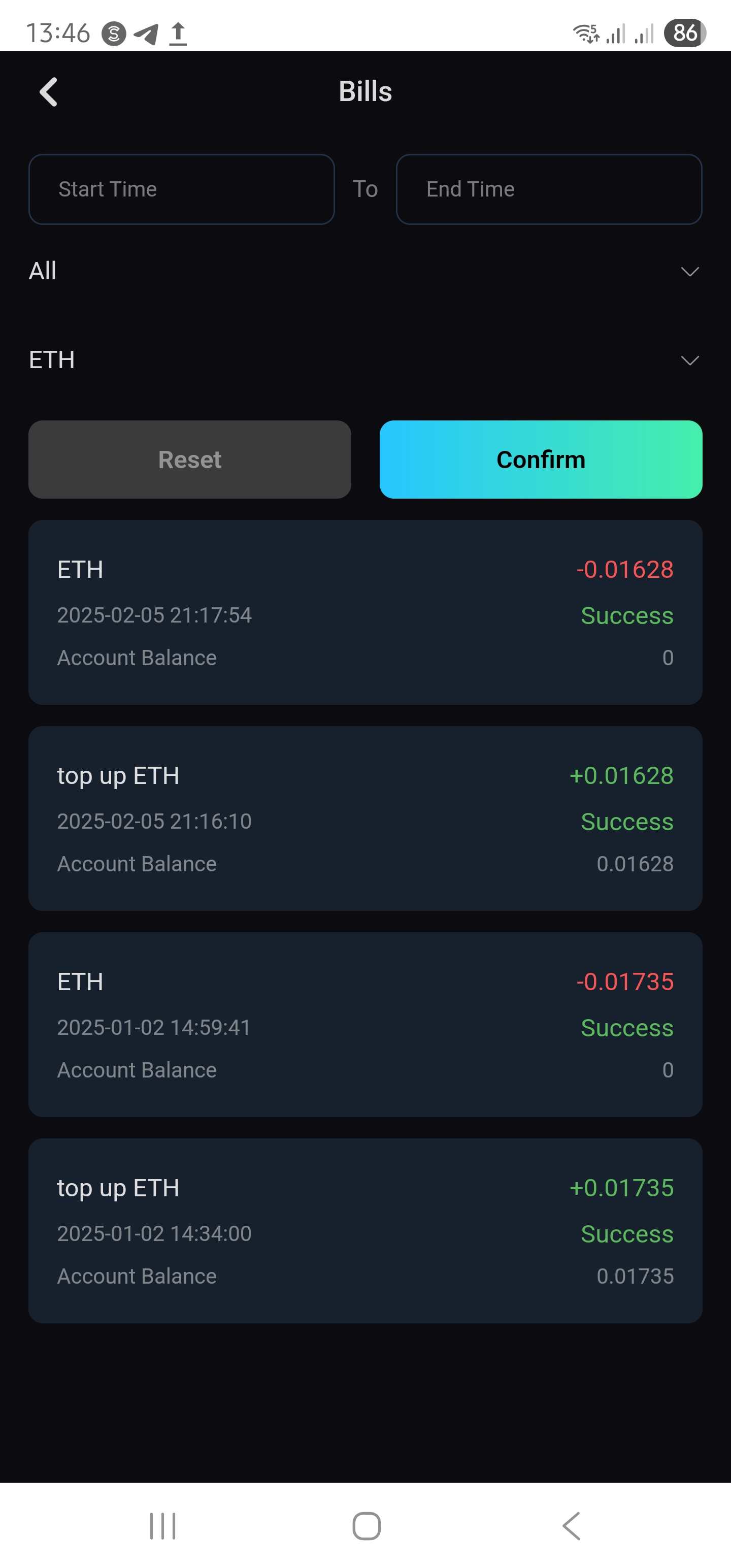
Task: Open the Start Time picker
Action: pyautogui.click(x=181, y=189)
